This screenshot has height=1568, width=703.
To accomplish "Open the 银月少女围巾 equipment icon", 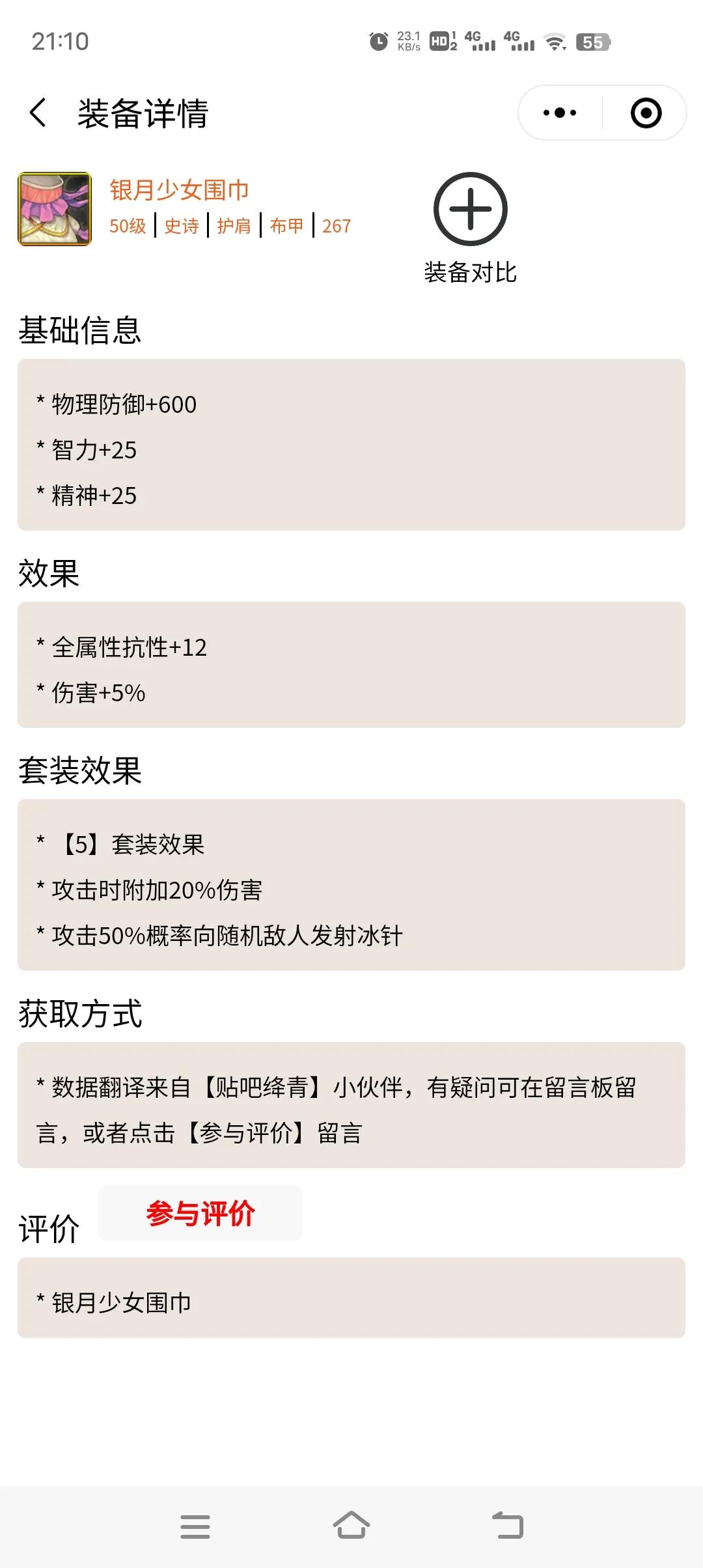I will pos(55,209).
